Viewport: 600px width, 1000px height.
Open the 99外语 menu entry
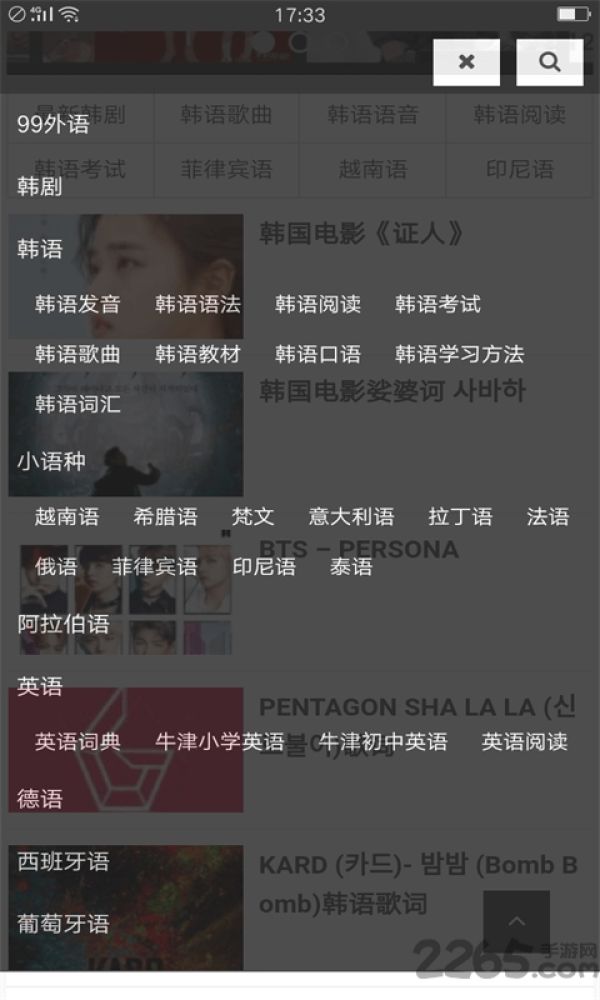53,124
